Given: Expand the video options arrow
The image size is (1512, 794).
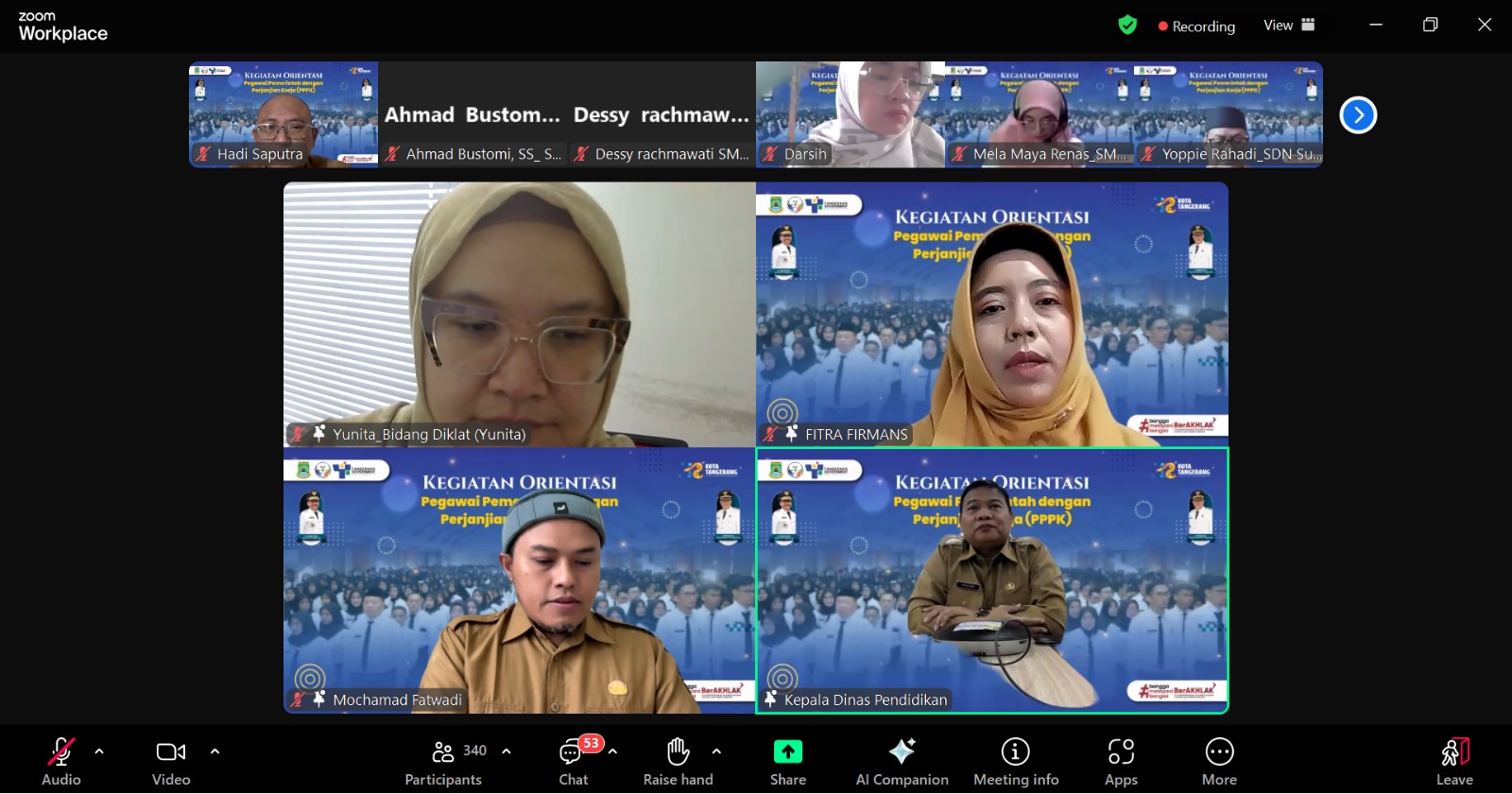Looking at the screenshot, I should [215, 751].
